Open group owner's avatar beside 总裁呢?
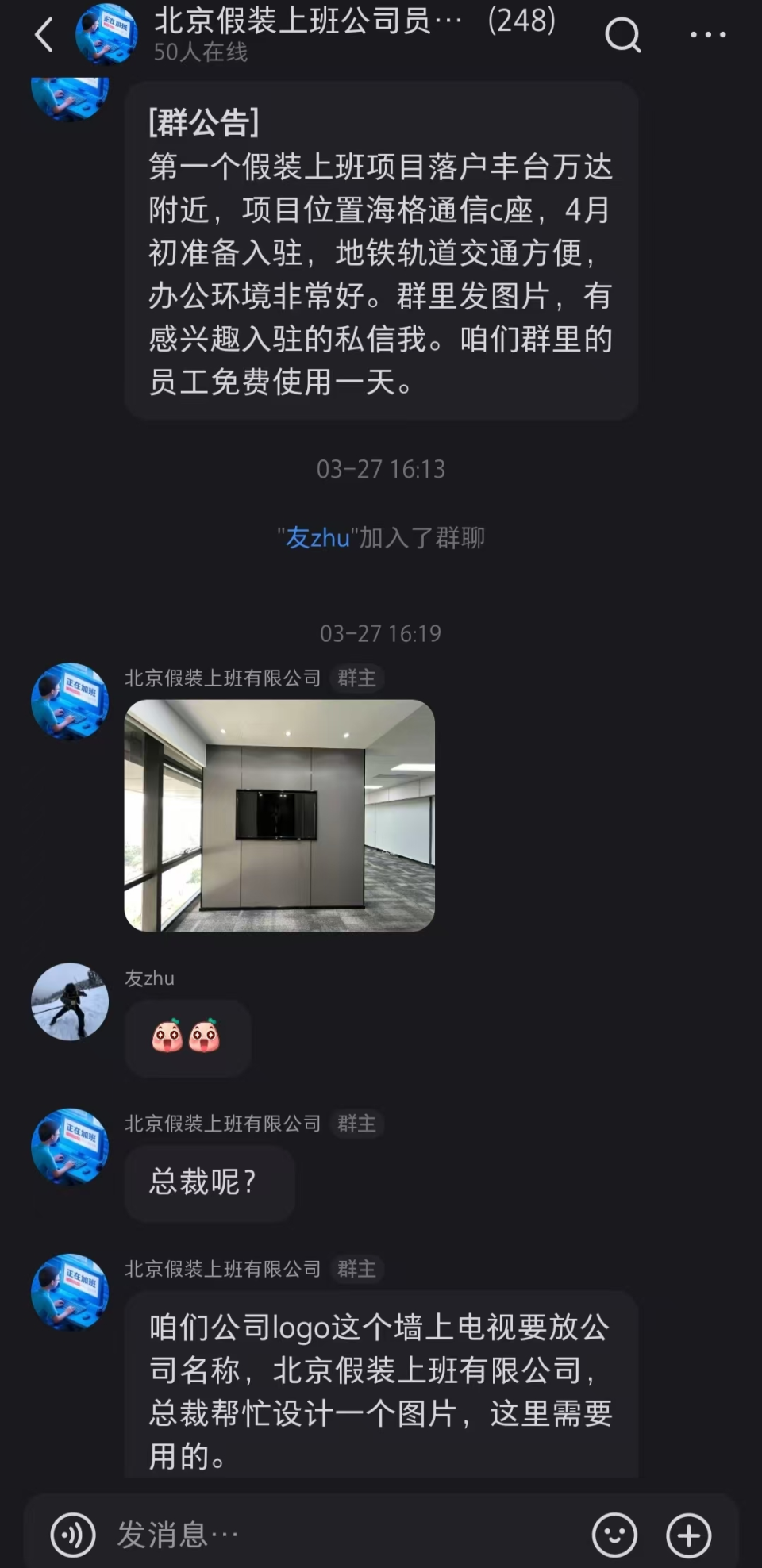Screen dimensions: 762x1568 (70, 1147)
